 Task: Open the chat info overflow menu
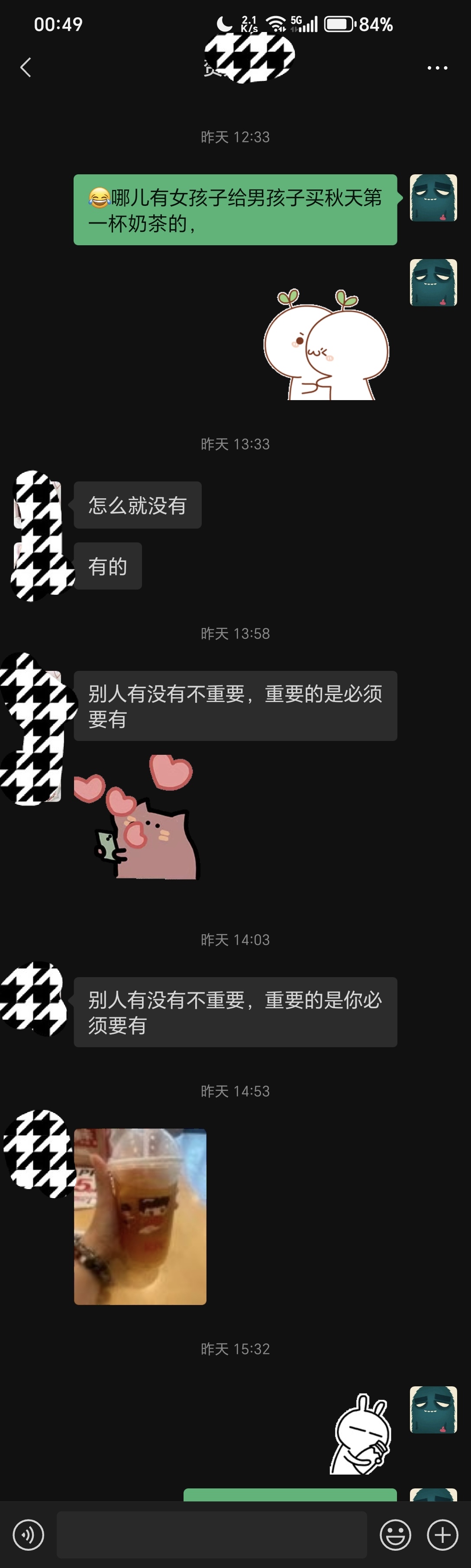coord(437,68)
